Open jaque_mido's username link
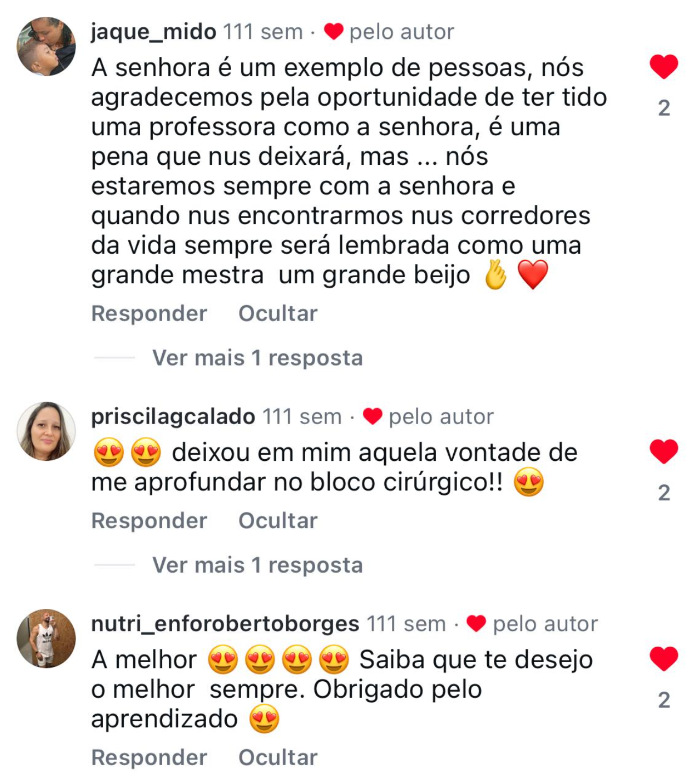The width and height of the screenshot is (687, 776). point(153,32)
